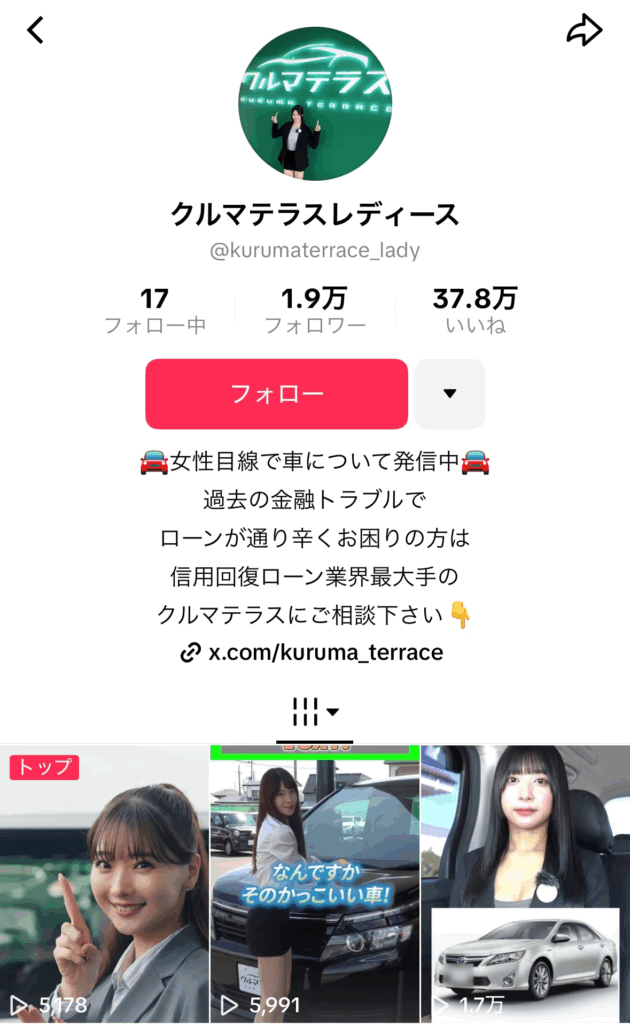Expand suggested accounts dropdown beside フォロー
Screen dimensions: 630x1024
coord(449,394)
